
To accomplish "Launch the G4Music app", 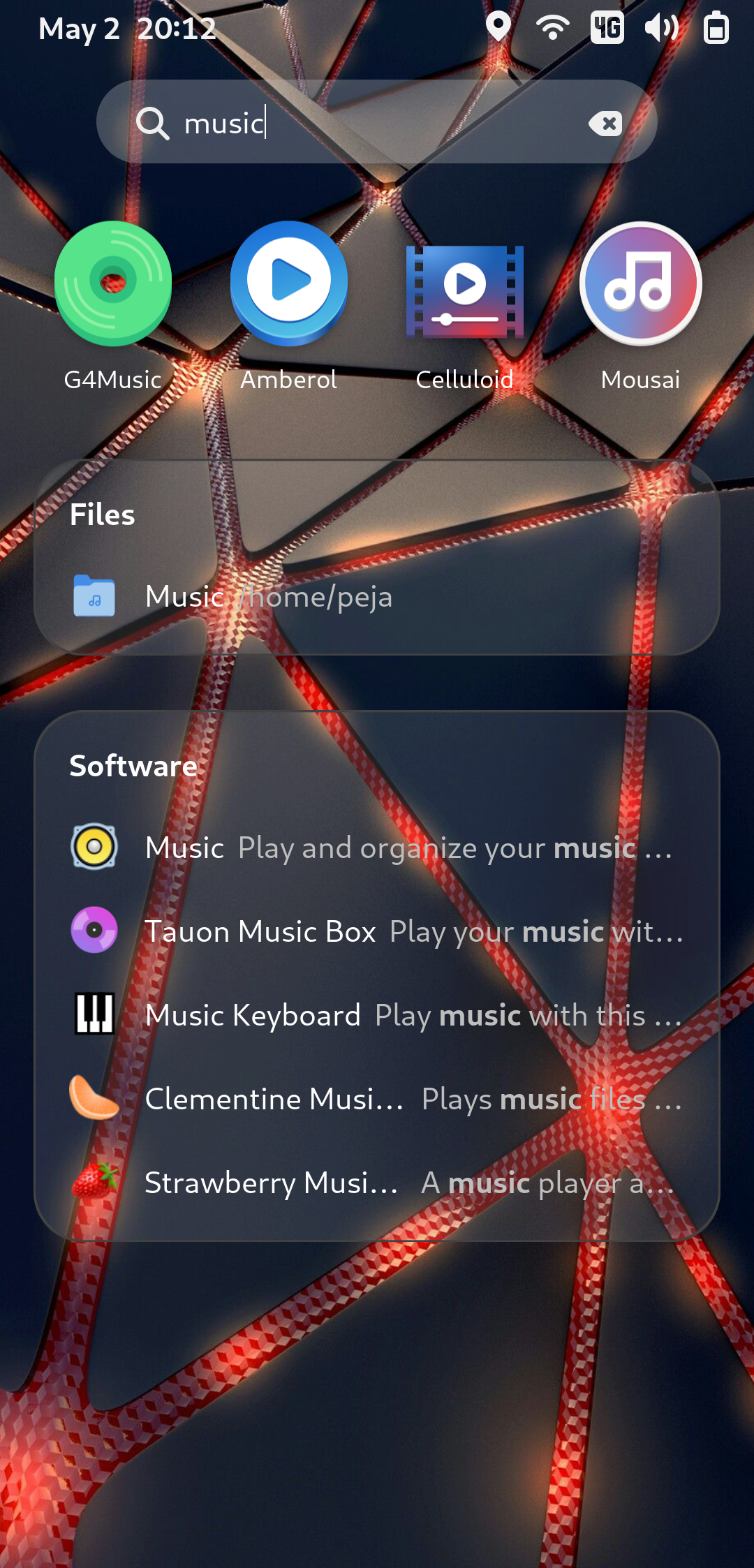I will click(113, 306).
